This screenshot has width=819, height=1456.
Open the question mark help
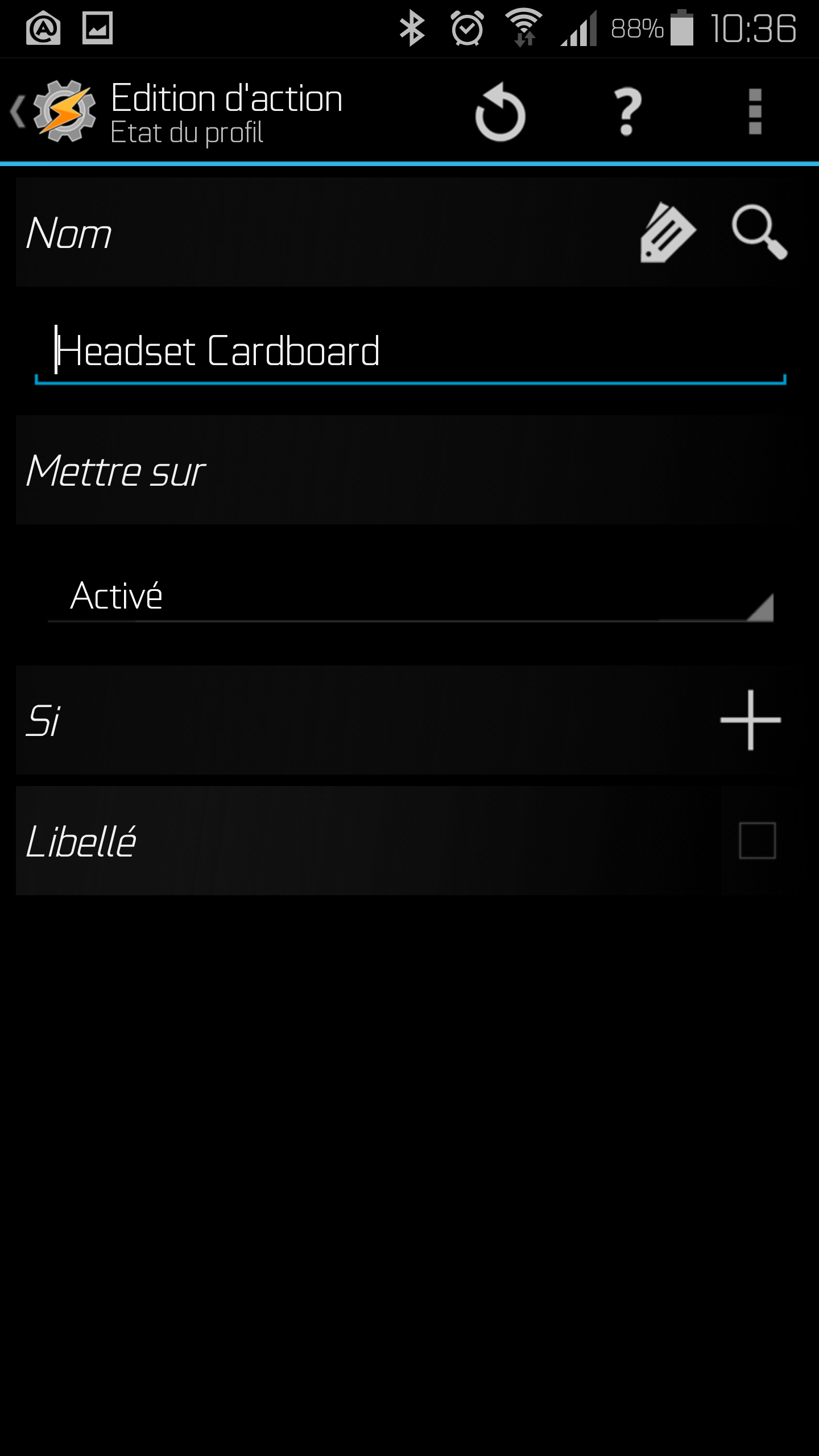point(627,112)
